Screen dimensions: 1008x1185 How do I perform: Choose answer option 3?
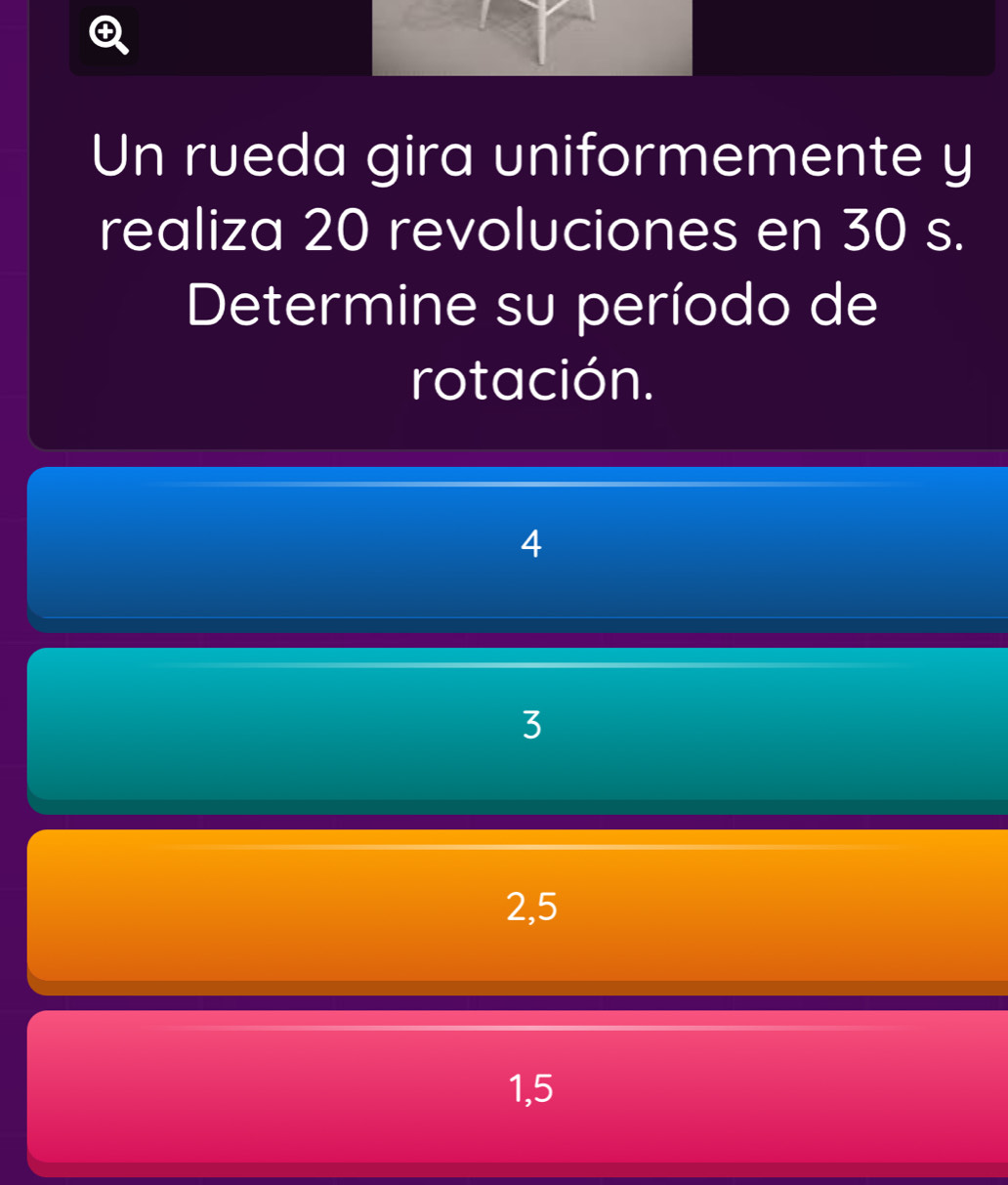click(530, 725)
